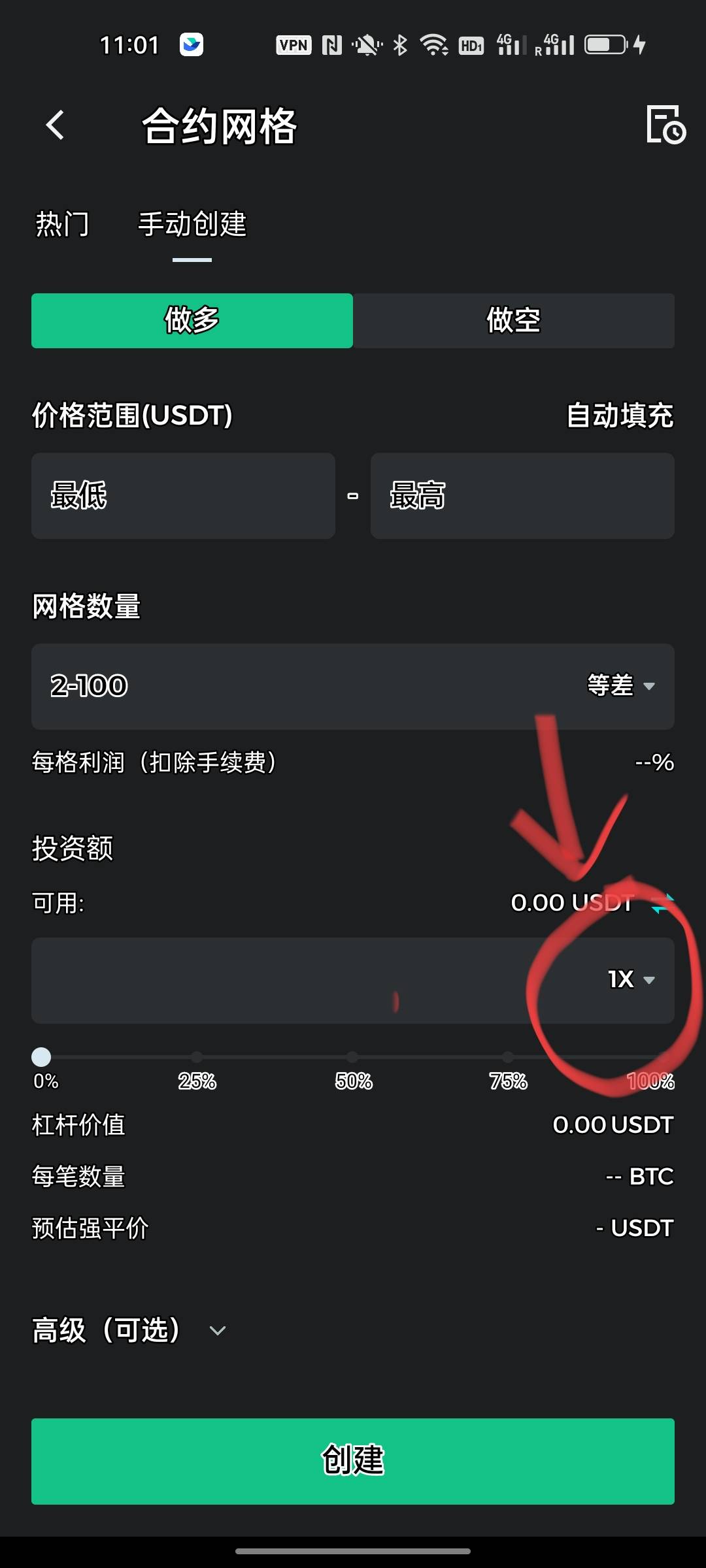Focus the 最低 price field
Viewport: 706px width, 1568px height.
pyautogui.click(x=183, y=496)
